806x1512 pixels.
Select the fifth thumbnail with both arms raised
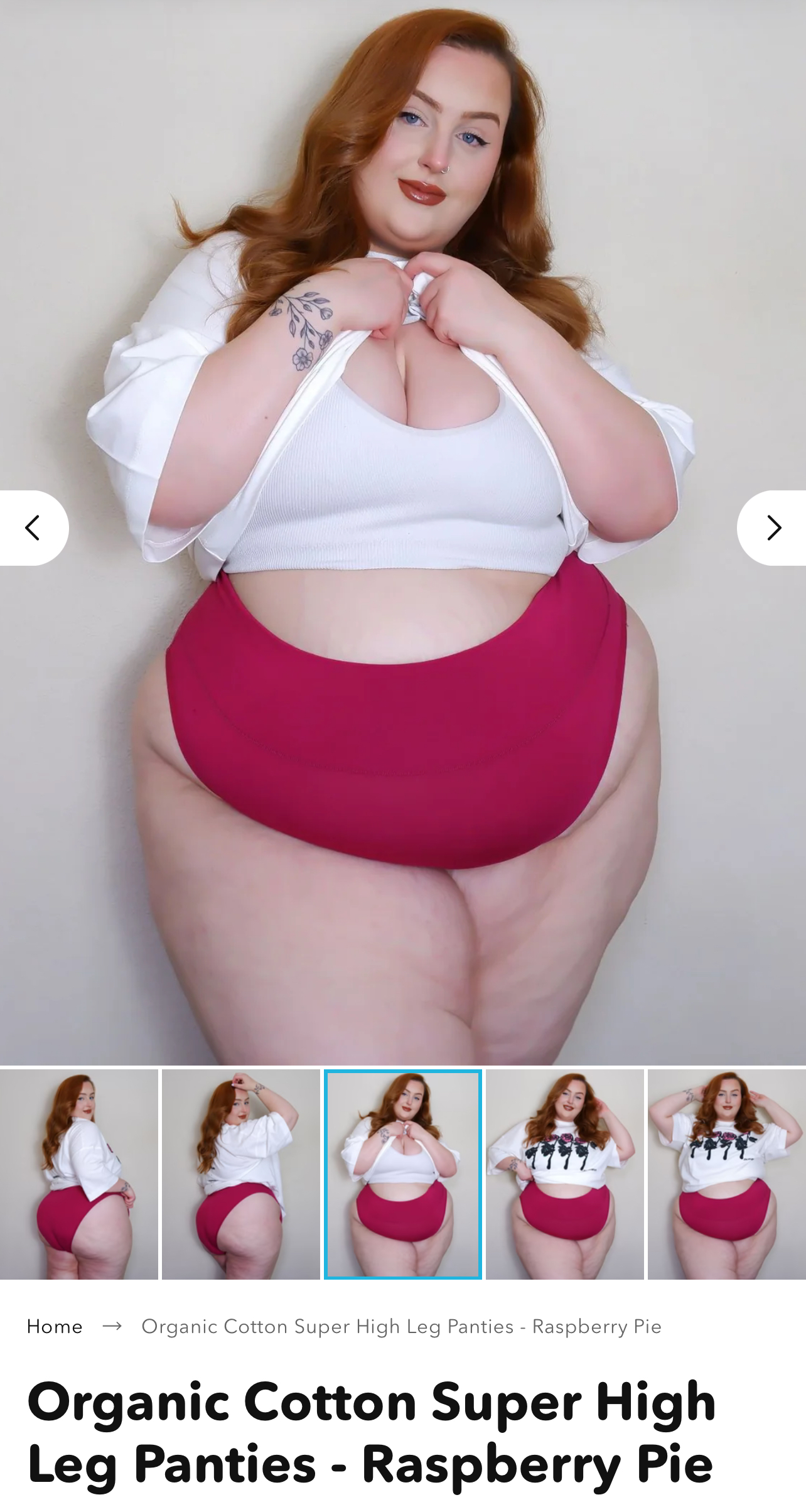coord(727,1174)
